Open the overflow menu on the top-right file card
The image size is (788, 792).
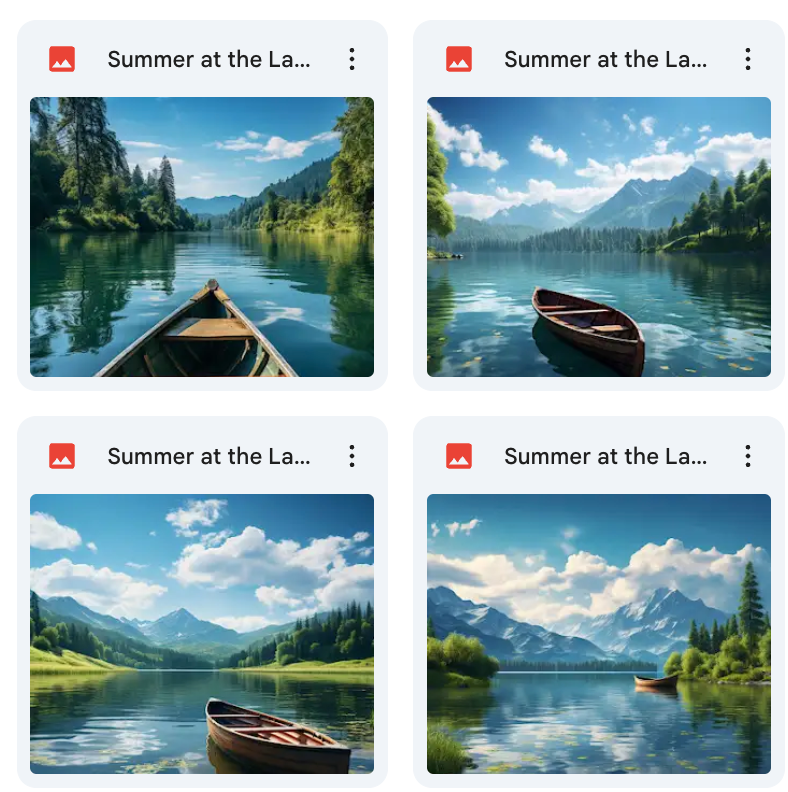[x=747, y=59]
